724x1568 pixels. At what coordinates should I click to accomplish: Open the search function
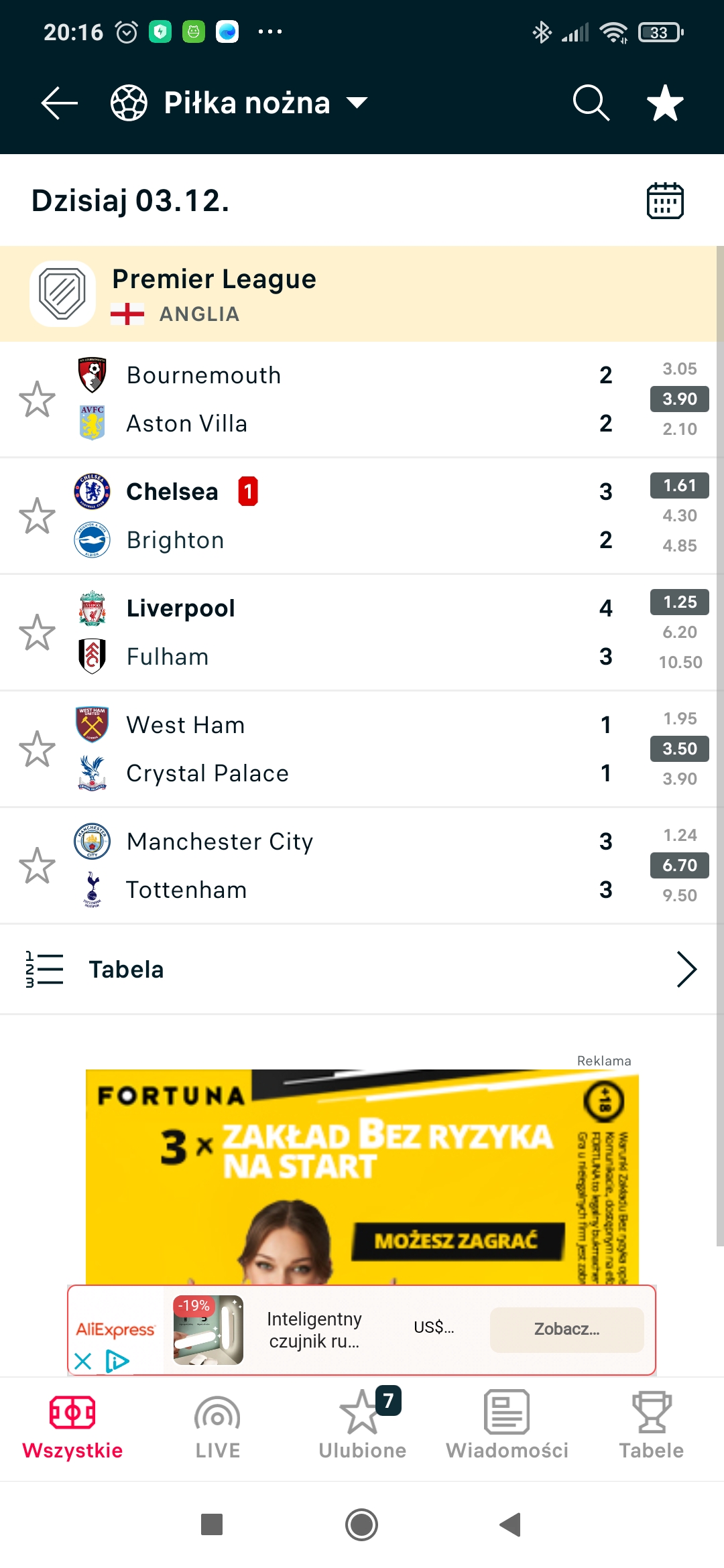click(x=589, y=103)
